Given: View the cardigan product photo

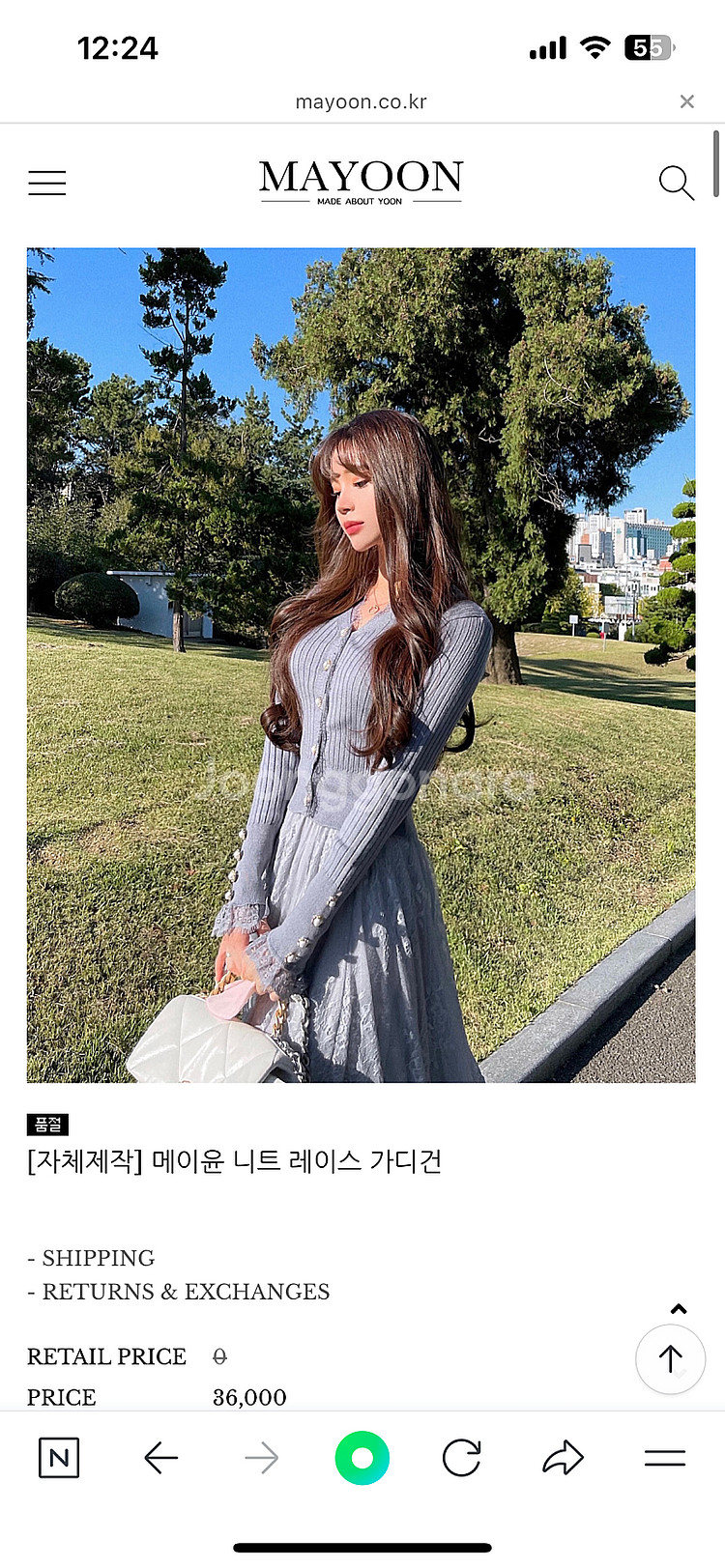Looking at the screenshot, I should (x=361, y=665).
